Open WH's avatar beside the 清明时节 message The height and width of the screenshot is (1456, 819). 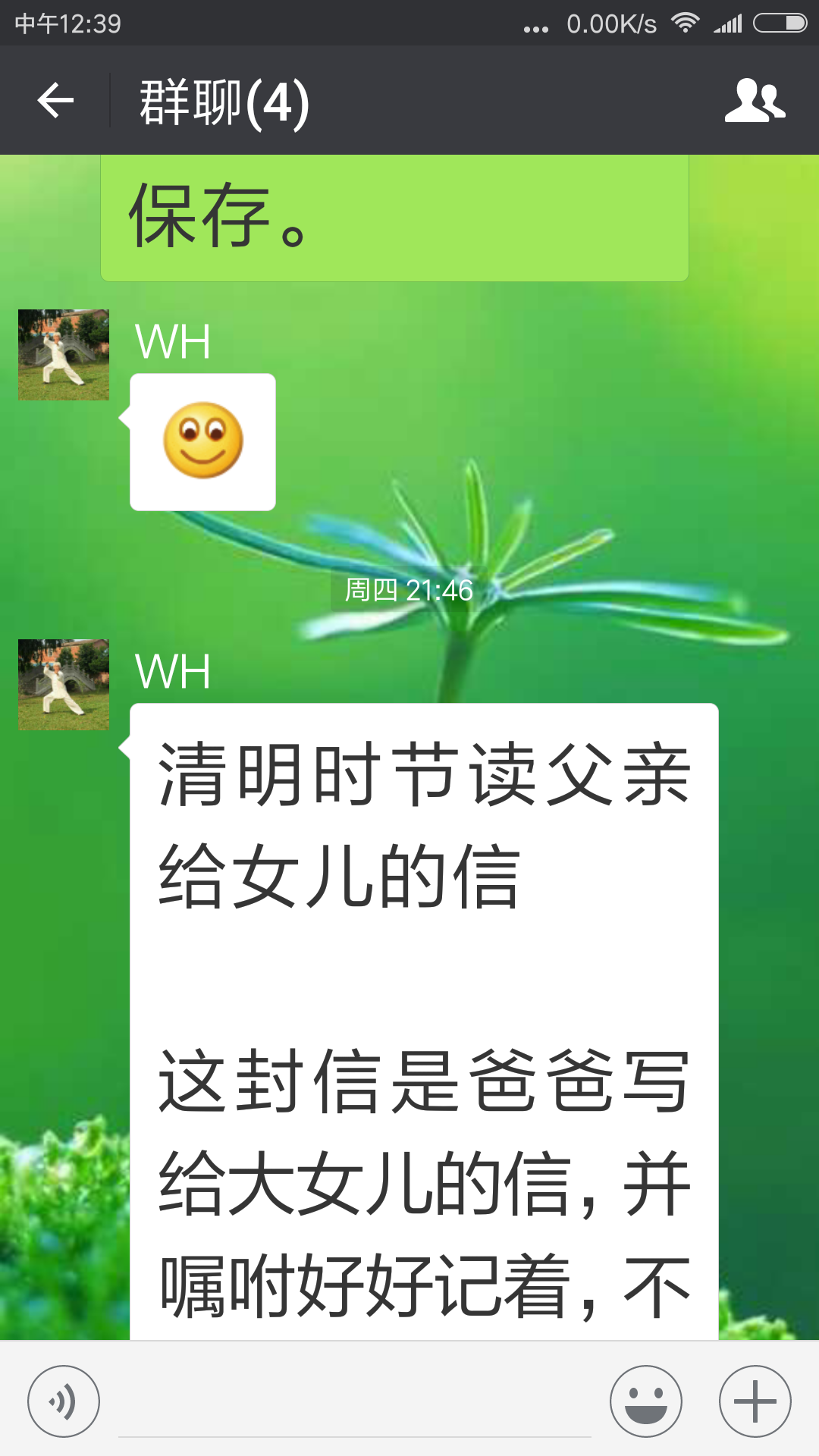click(64, 685)
